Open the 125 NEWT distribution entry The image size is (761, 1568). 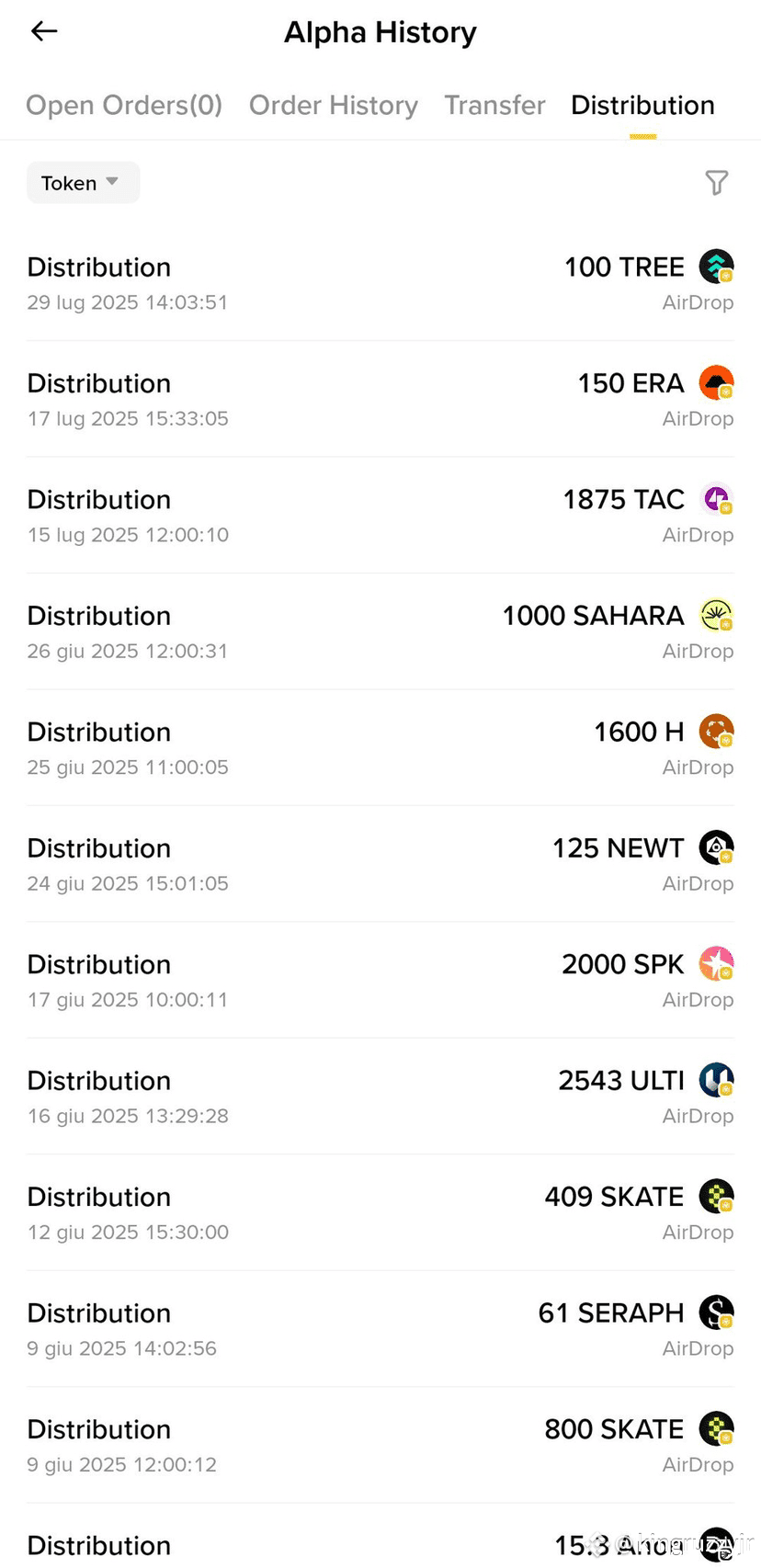(x=380, y=864)
